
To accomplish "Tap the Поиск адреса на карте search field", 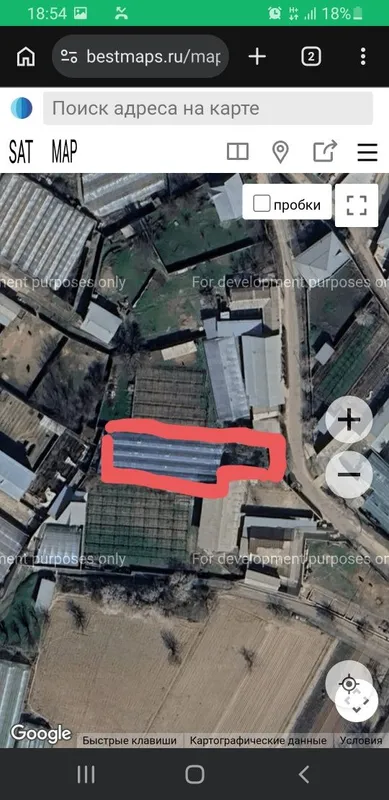I will 208,108.
